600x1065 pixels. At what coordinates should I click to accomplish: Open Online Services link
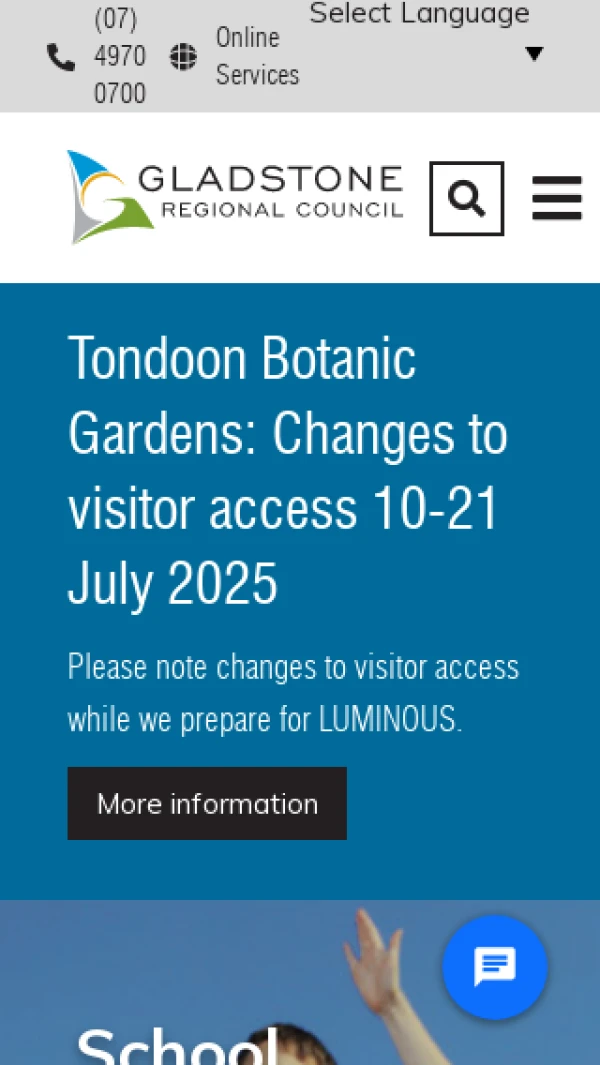point(257,56)
